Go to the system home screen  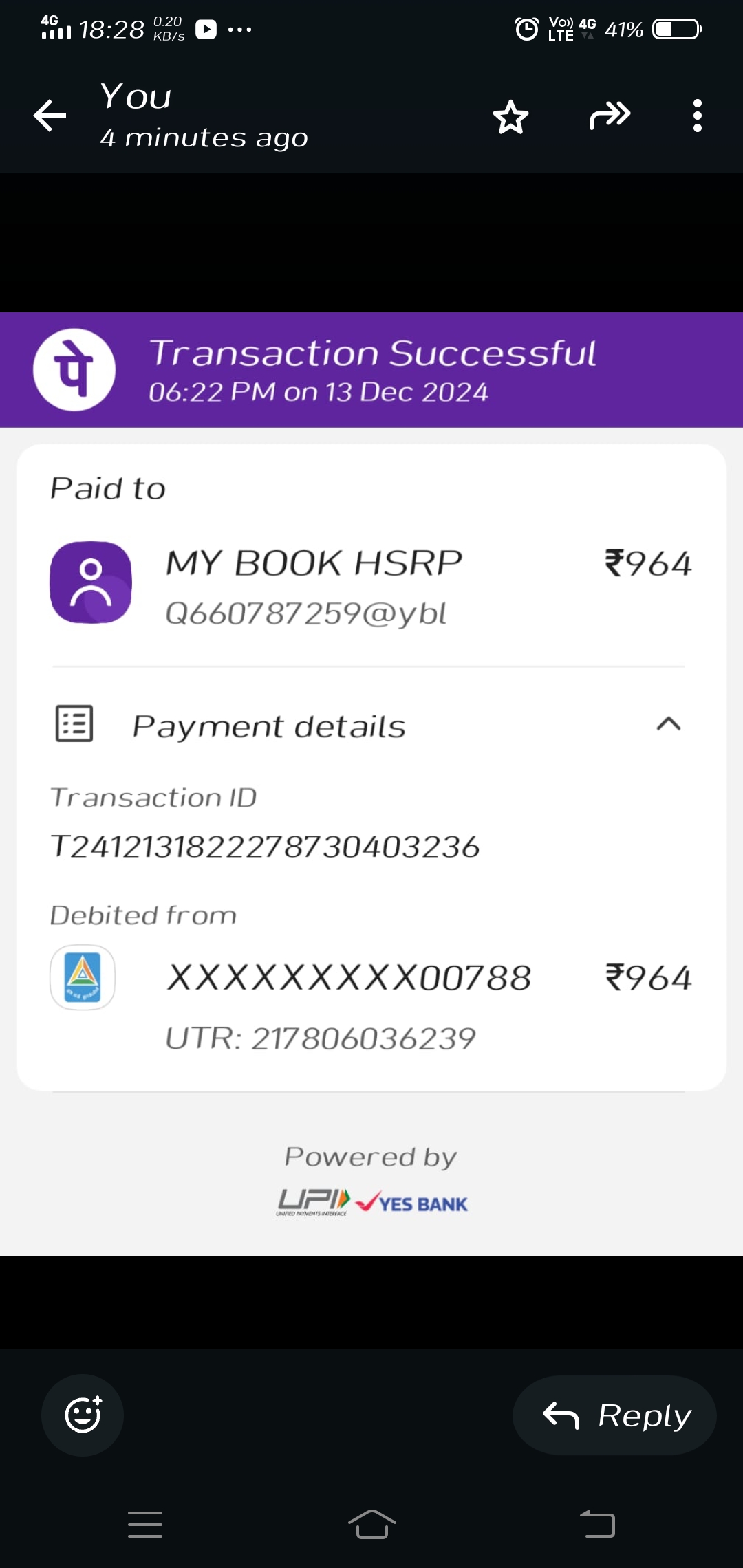371,1524
